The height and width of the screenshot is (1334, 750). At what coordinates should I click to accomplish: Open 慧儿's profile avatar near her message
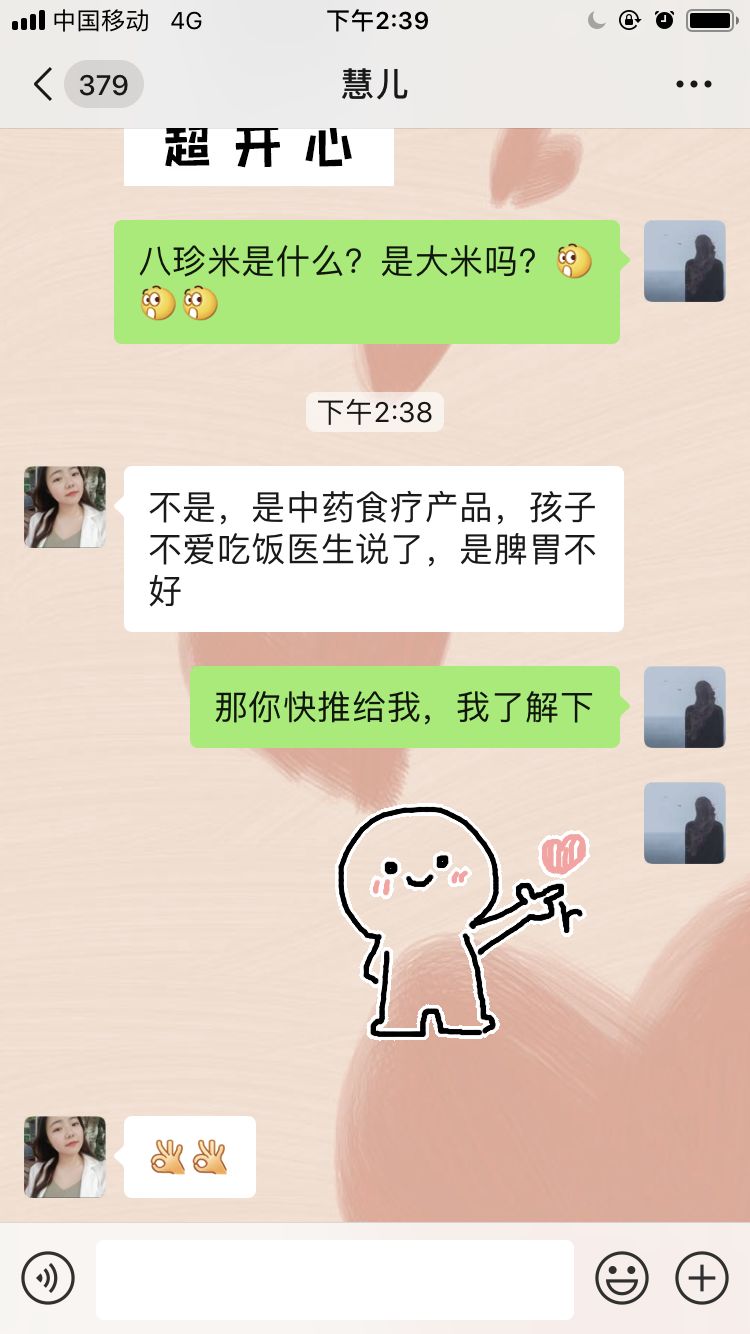pos(64,508)
